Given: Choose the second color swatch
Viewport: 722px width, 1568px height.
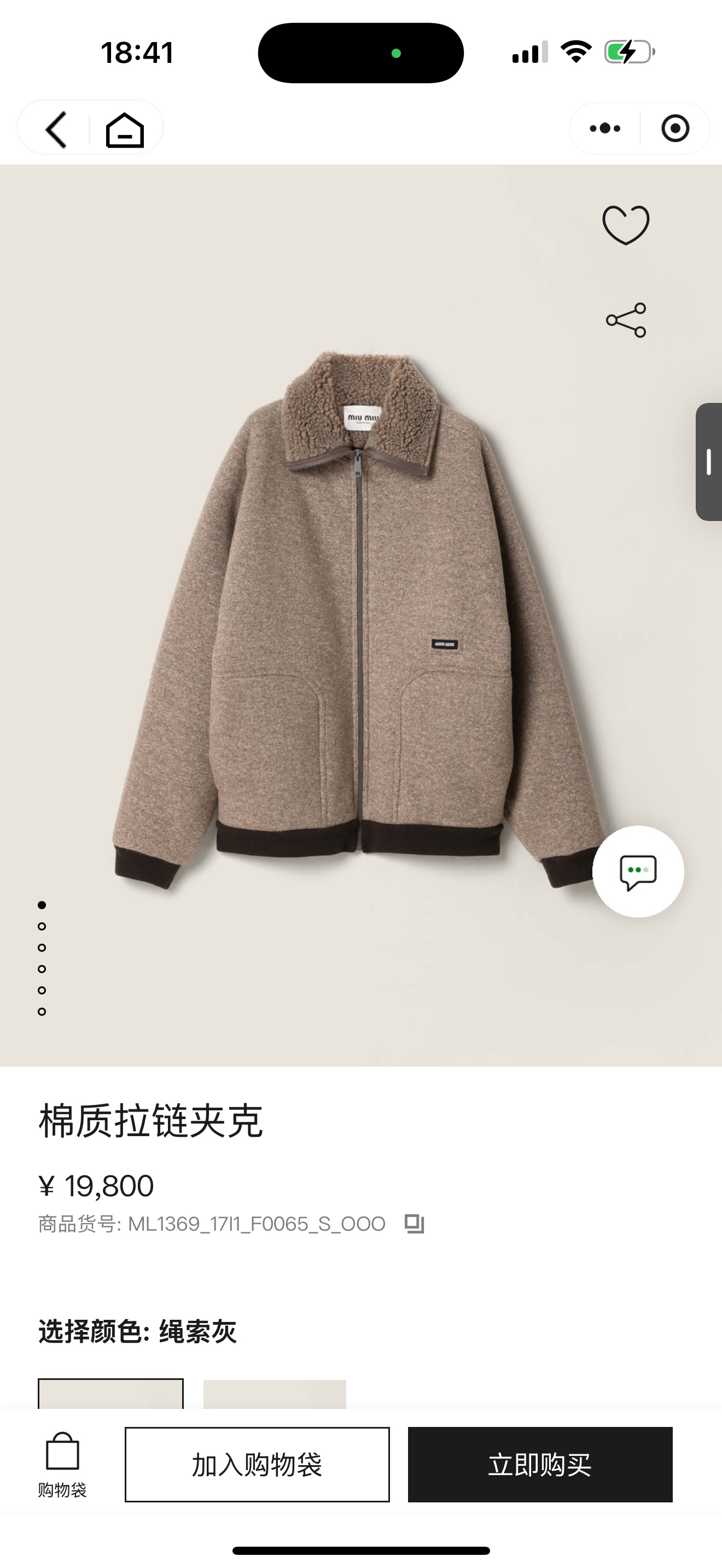Looking at the screenshot, I should [275, 1394].
